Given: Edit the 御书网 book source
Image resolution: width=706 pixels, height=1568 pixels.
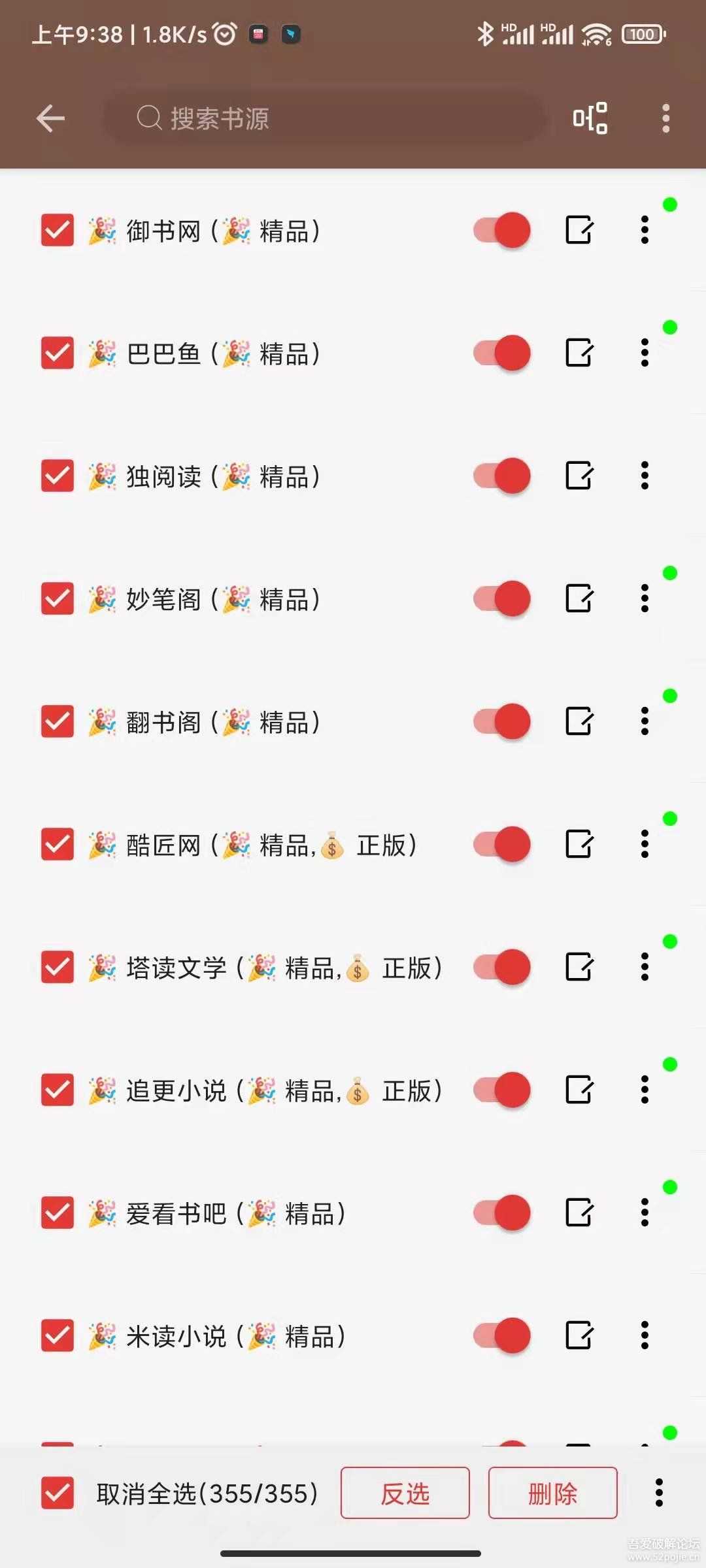Looking at the screenshot, I should tap(579, 230).
